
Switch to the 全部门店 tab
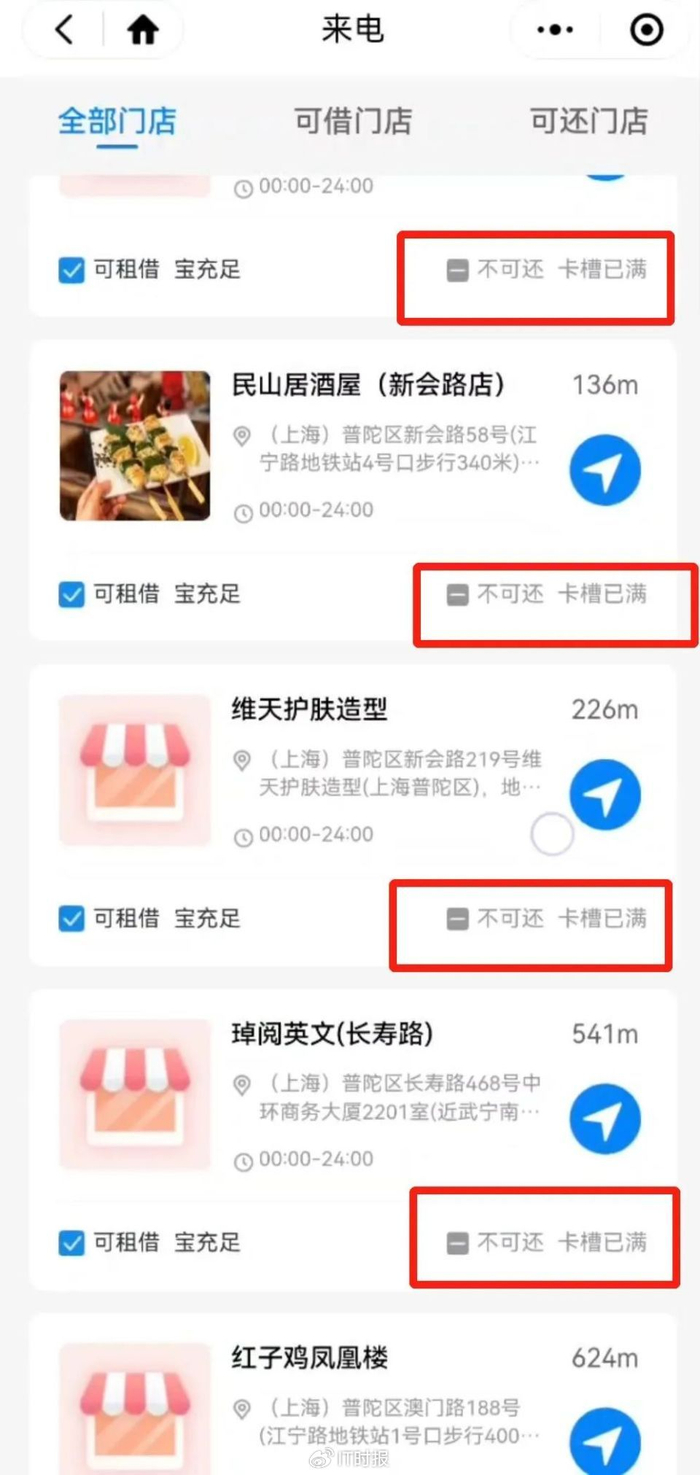coord(117,121)
